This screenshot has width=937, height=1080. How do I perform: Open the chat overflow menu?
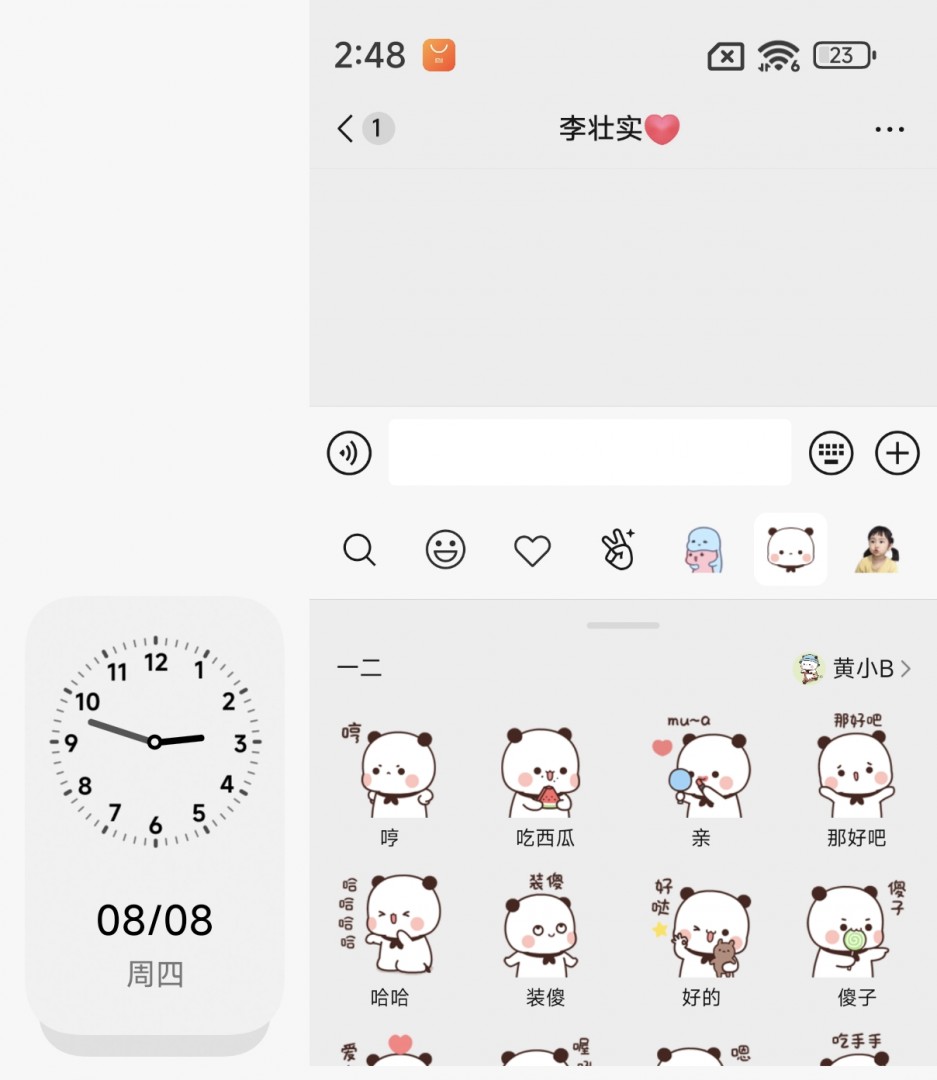889,130
